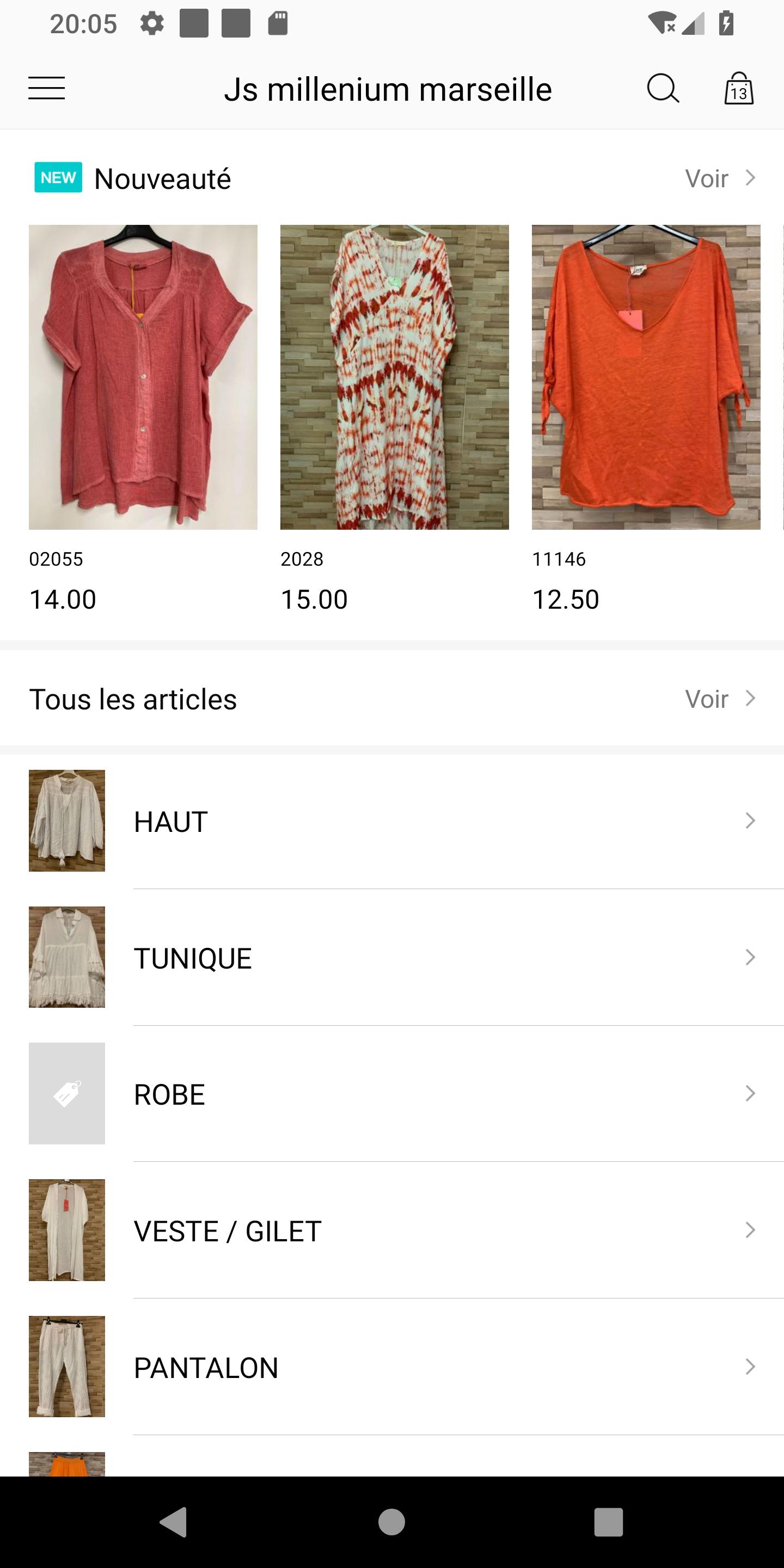Viewport: 784px width, 1568px height.
Task: Open the hamburger drawer menu
Action: tap(46, 88)
